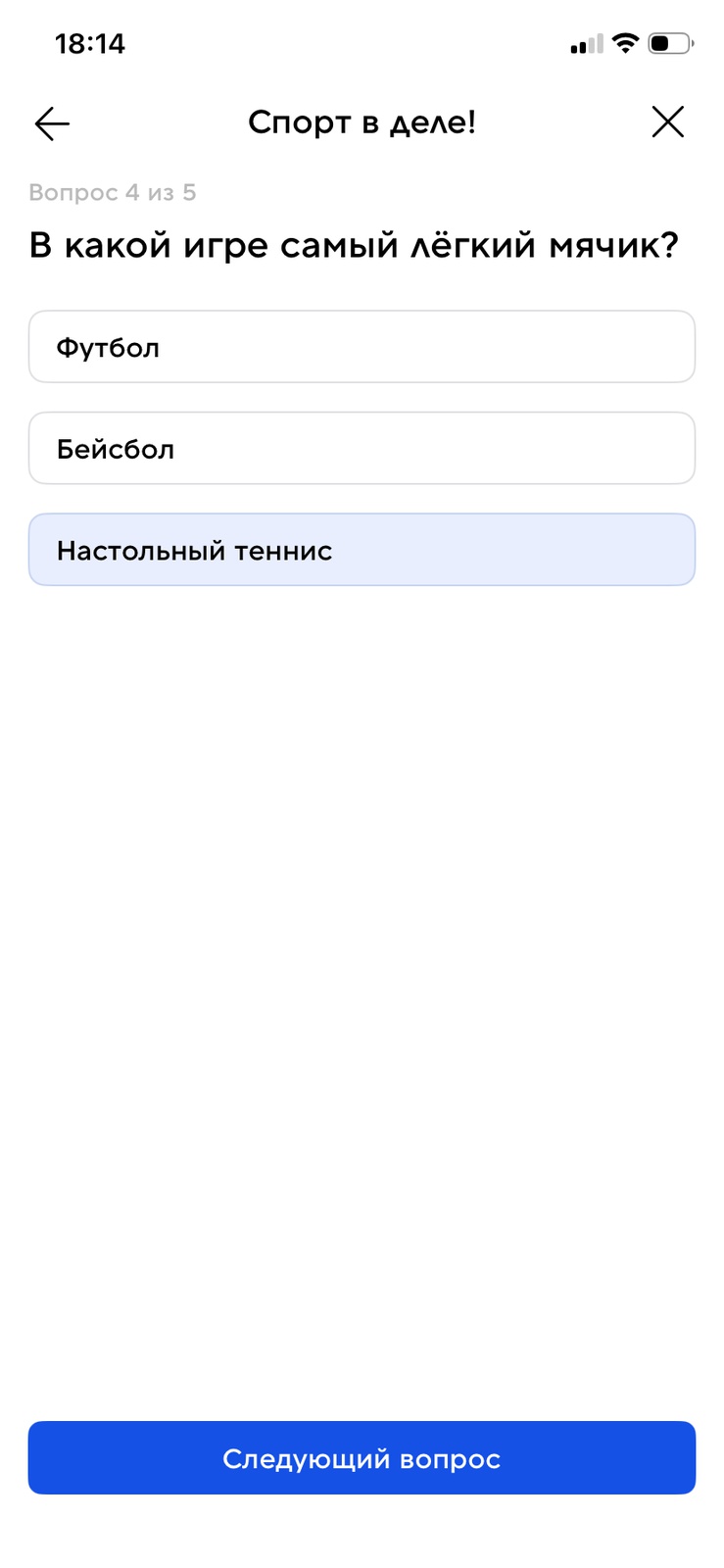Go back with the arrow icon
This screenshot has height=1568, width=724.
click(52, 123)
